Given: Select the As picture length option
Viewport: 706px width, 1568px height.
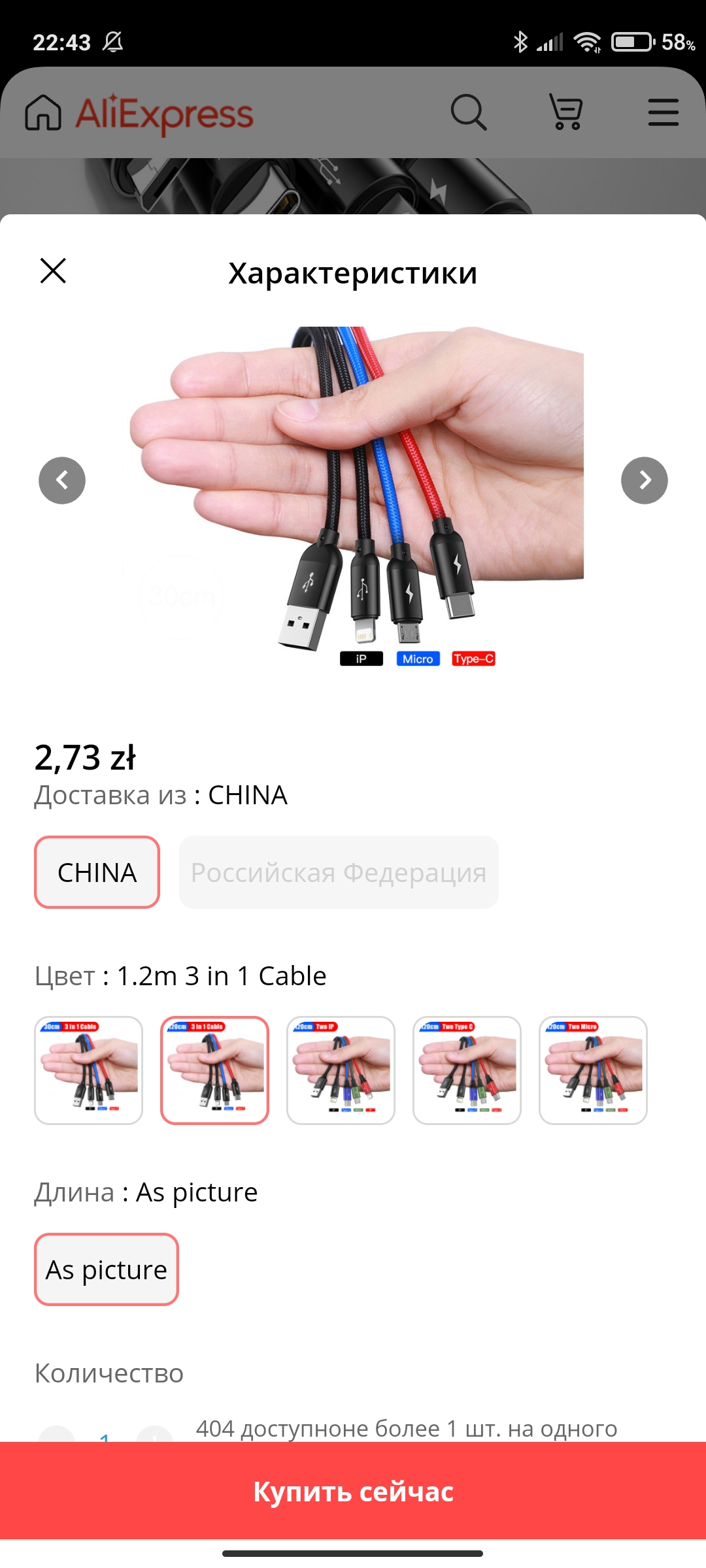Looking at the screenshot, I should click(107, 1269).
